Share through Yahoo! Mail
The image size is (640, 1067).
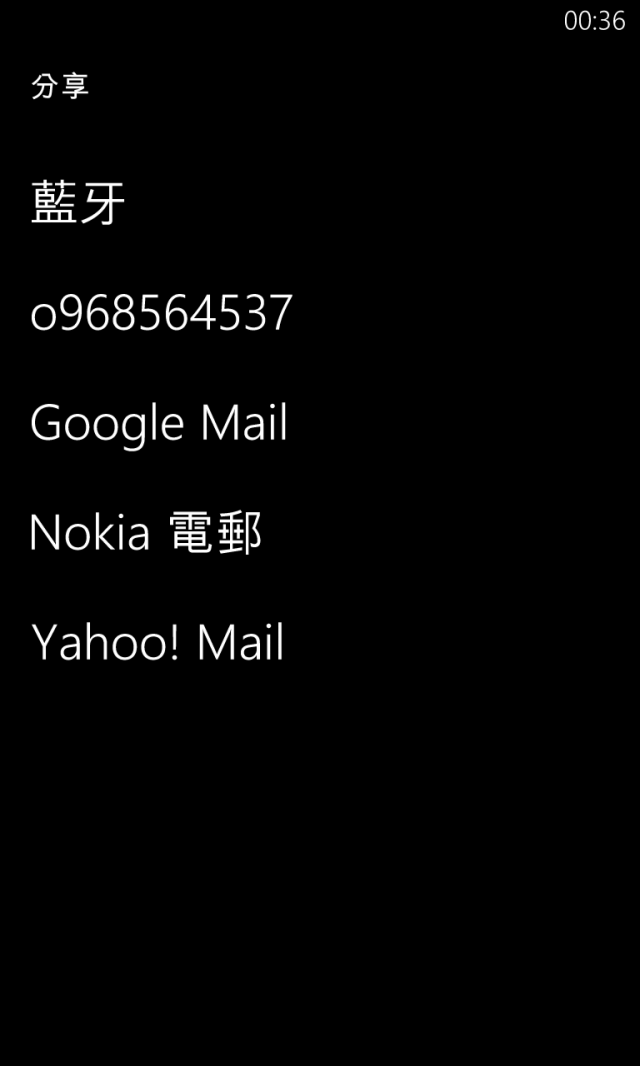tap(158, 643)
